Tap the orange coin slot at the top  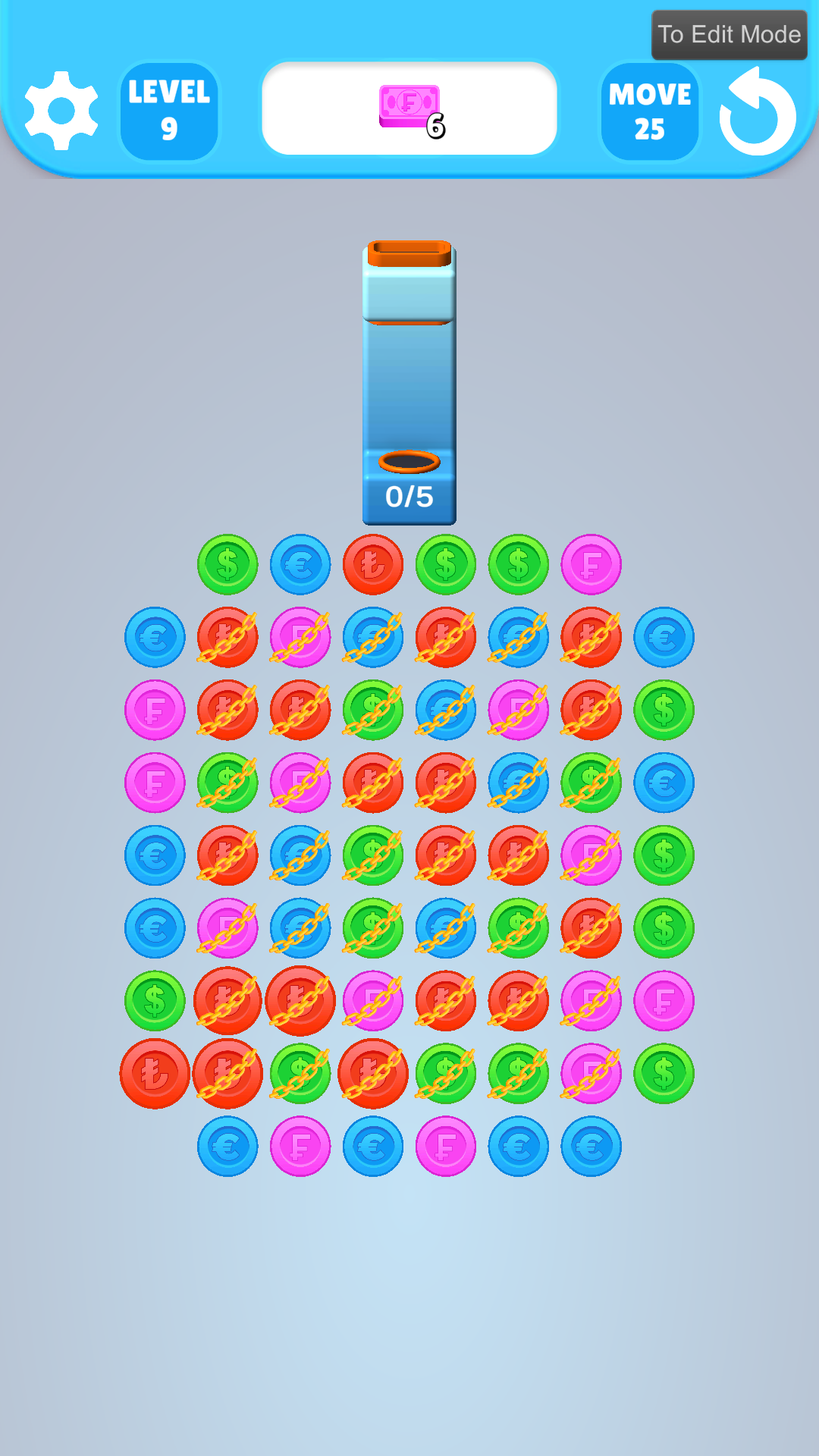tap(409, 253)
